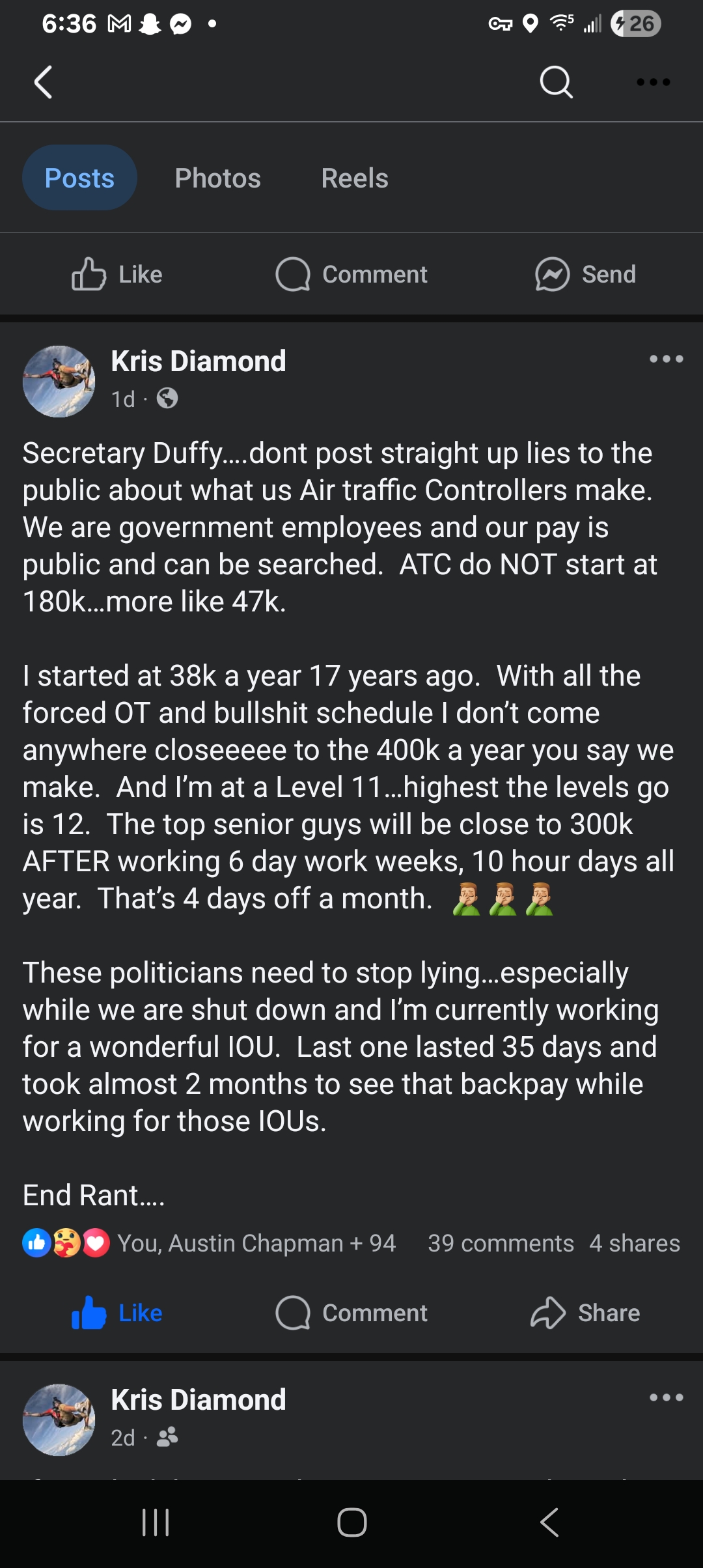
Task: Open Kris Diamond's profile picture on 1d post
Action: point(59,382)
